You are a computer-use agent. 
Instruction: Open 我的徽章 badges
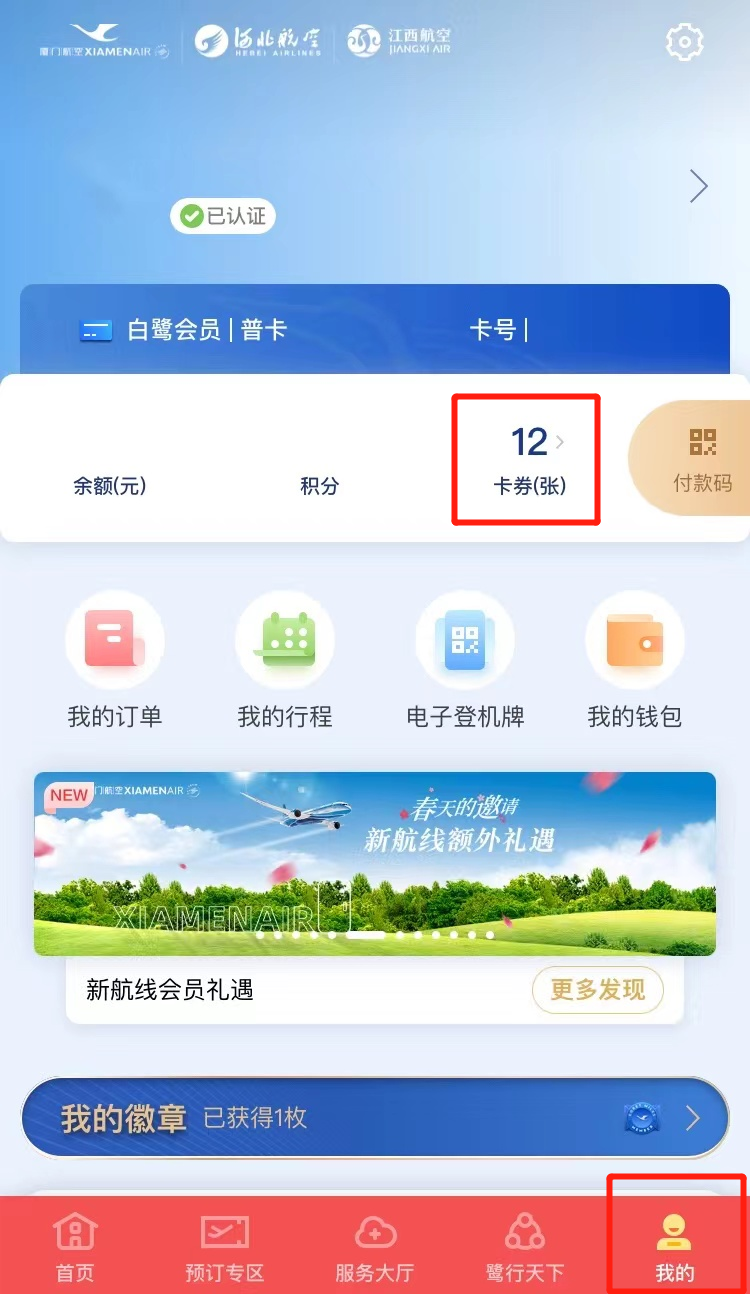(x=374, y=1117)
